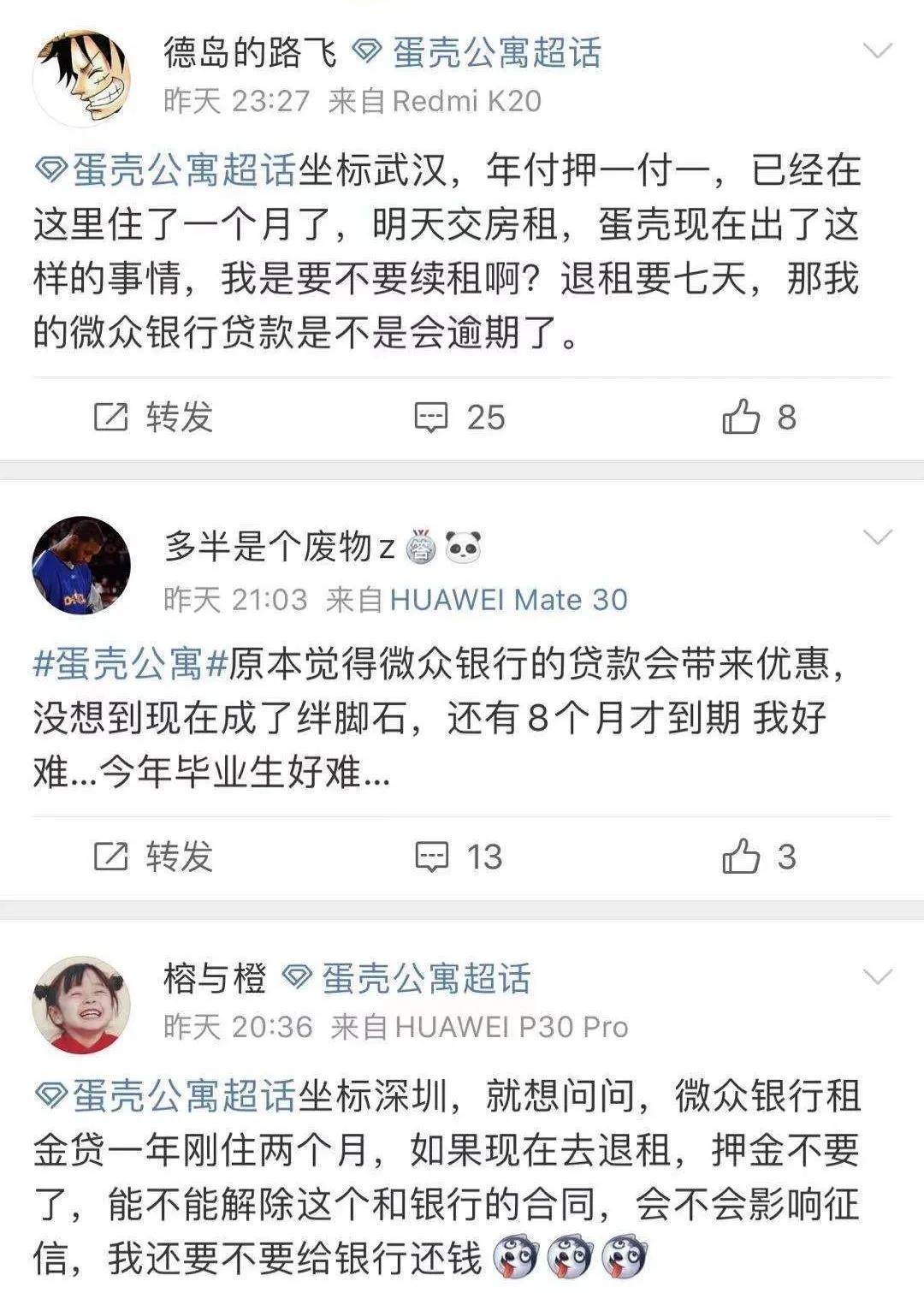Repost 多半是个废物z's post via 转发

pyautogui.click(x=154, y=857)
